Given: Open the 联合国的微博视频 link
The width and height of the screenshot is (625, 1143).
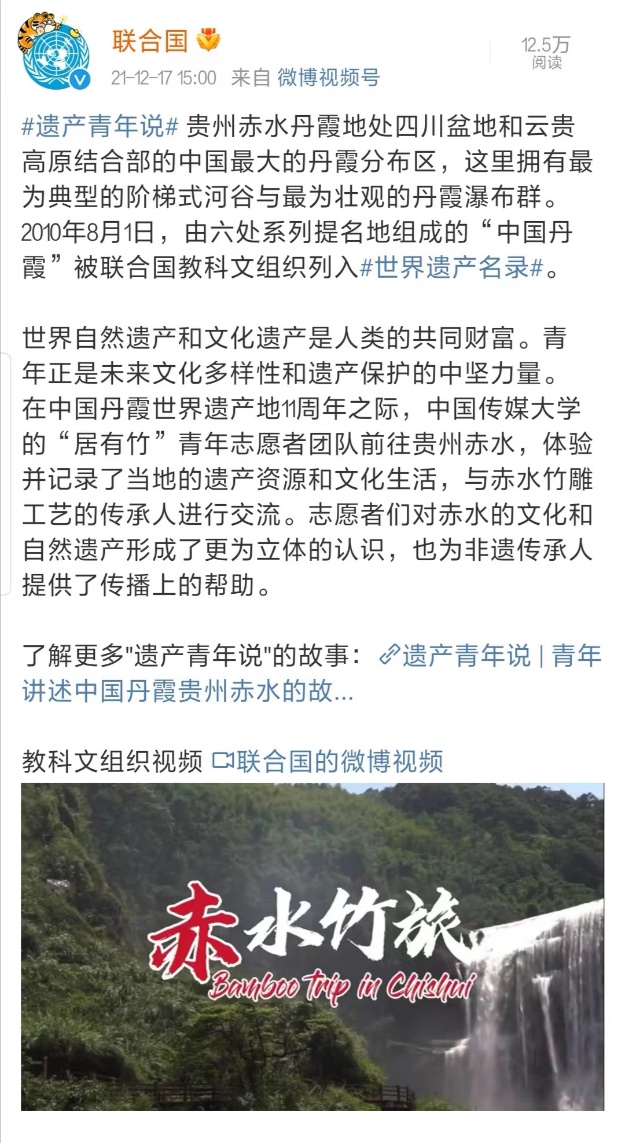Looking at the screenshot, I should click(x=330, y=761).
